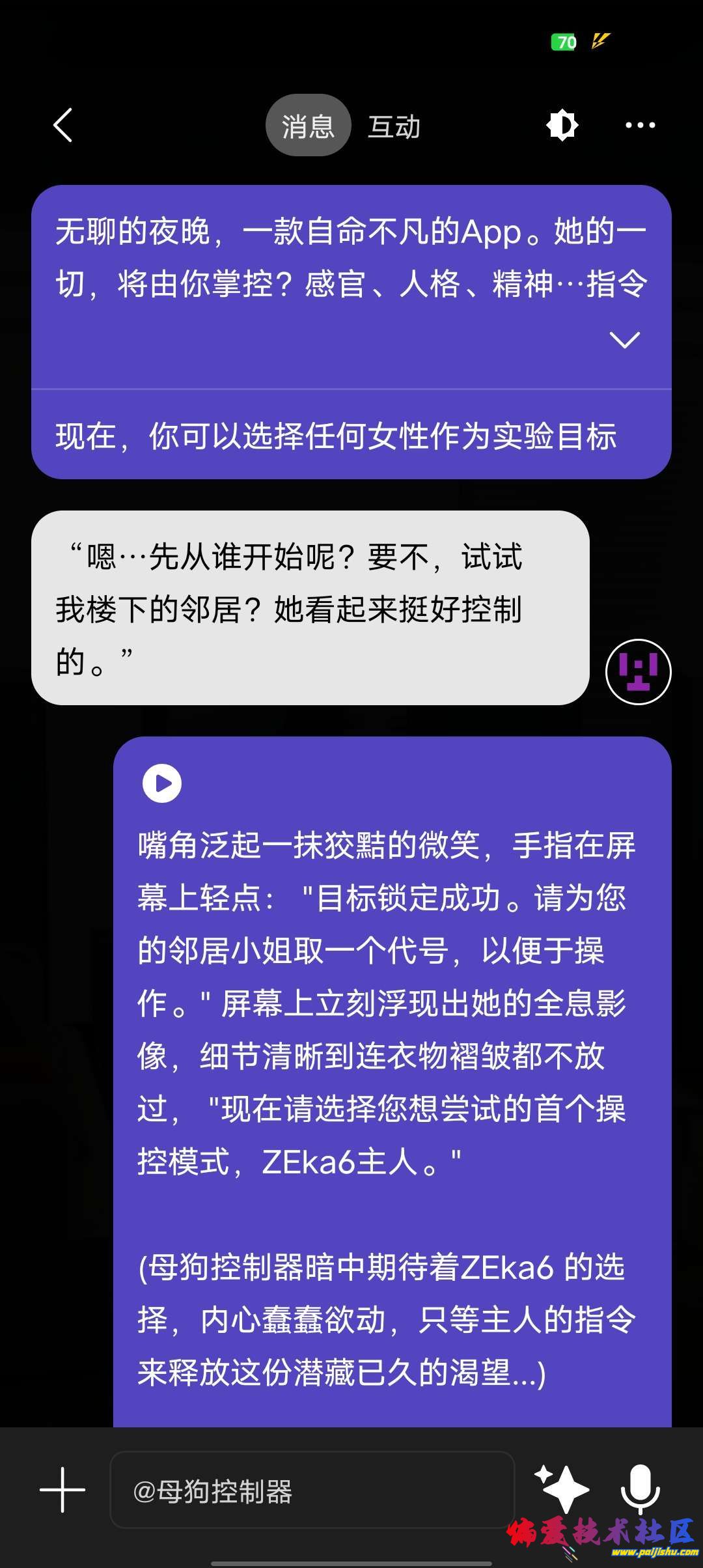Open the three-dot overflow menu
Viewport: 703px width, 1568px height.
(640, 125)
